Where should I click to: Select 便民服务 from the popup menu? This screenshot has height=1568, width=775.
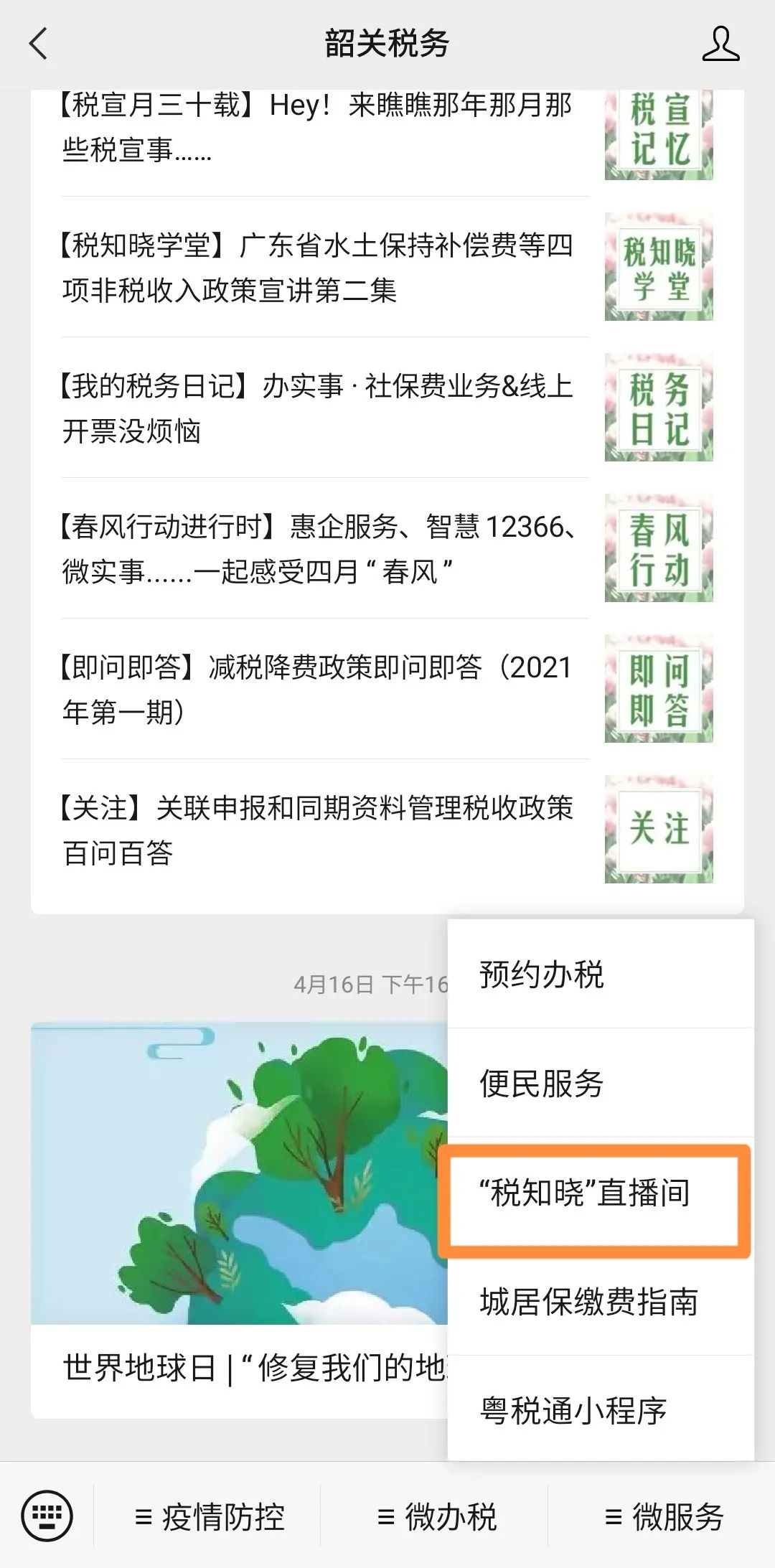(x=600, y=1083)
